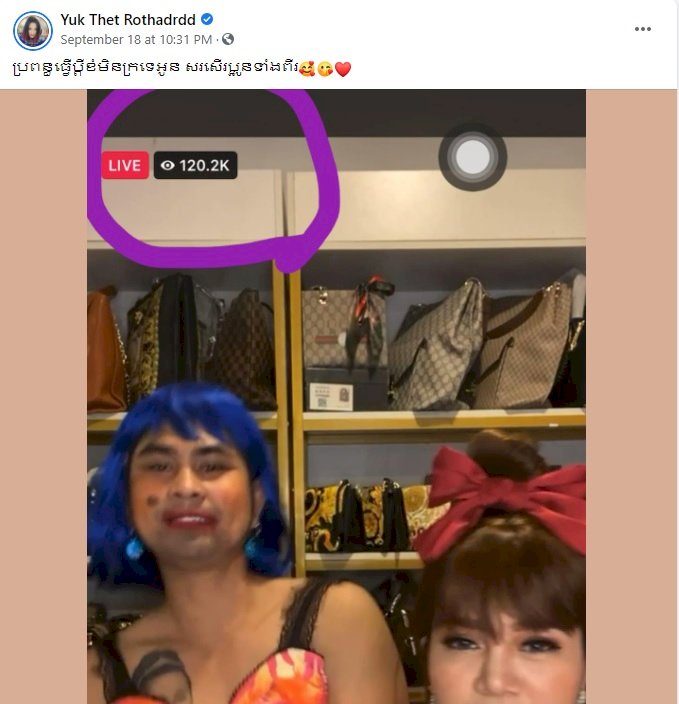This screenshot has height=704, width=679.
Task: Open Yuk Thet Rothadrdd's profile picture
Action: click(32, 31)
